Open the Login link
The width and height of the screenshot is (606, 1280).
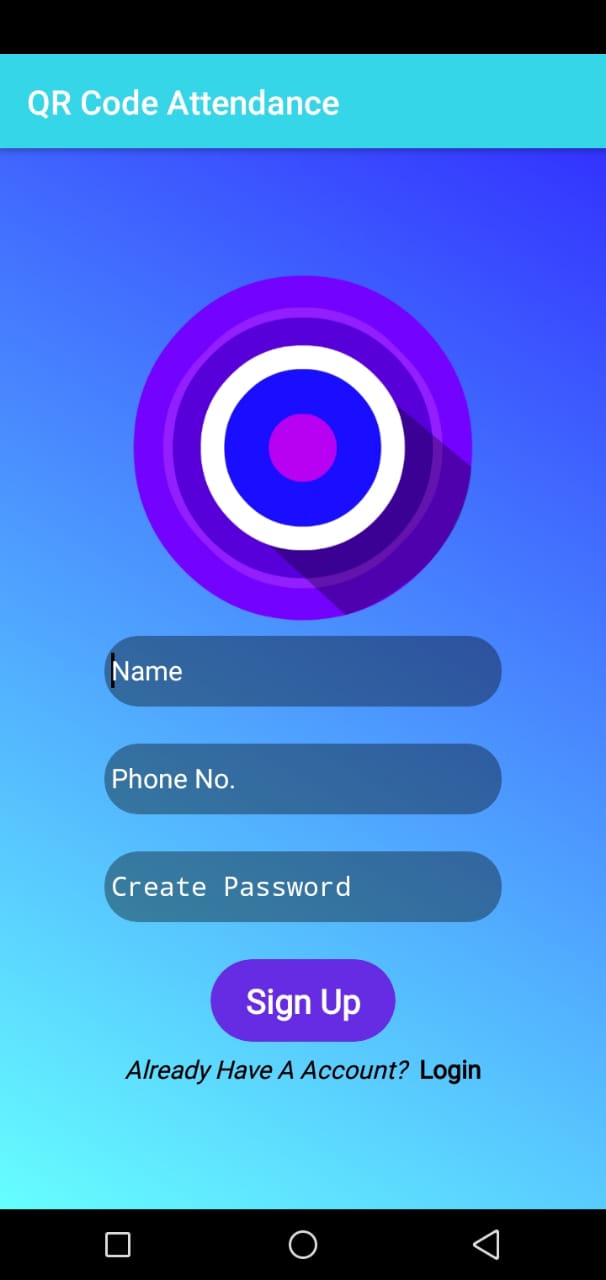pos(450,1070)
